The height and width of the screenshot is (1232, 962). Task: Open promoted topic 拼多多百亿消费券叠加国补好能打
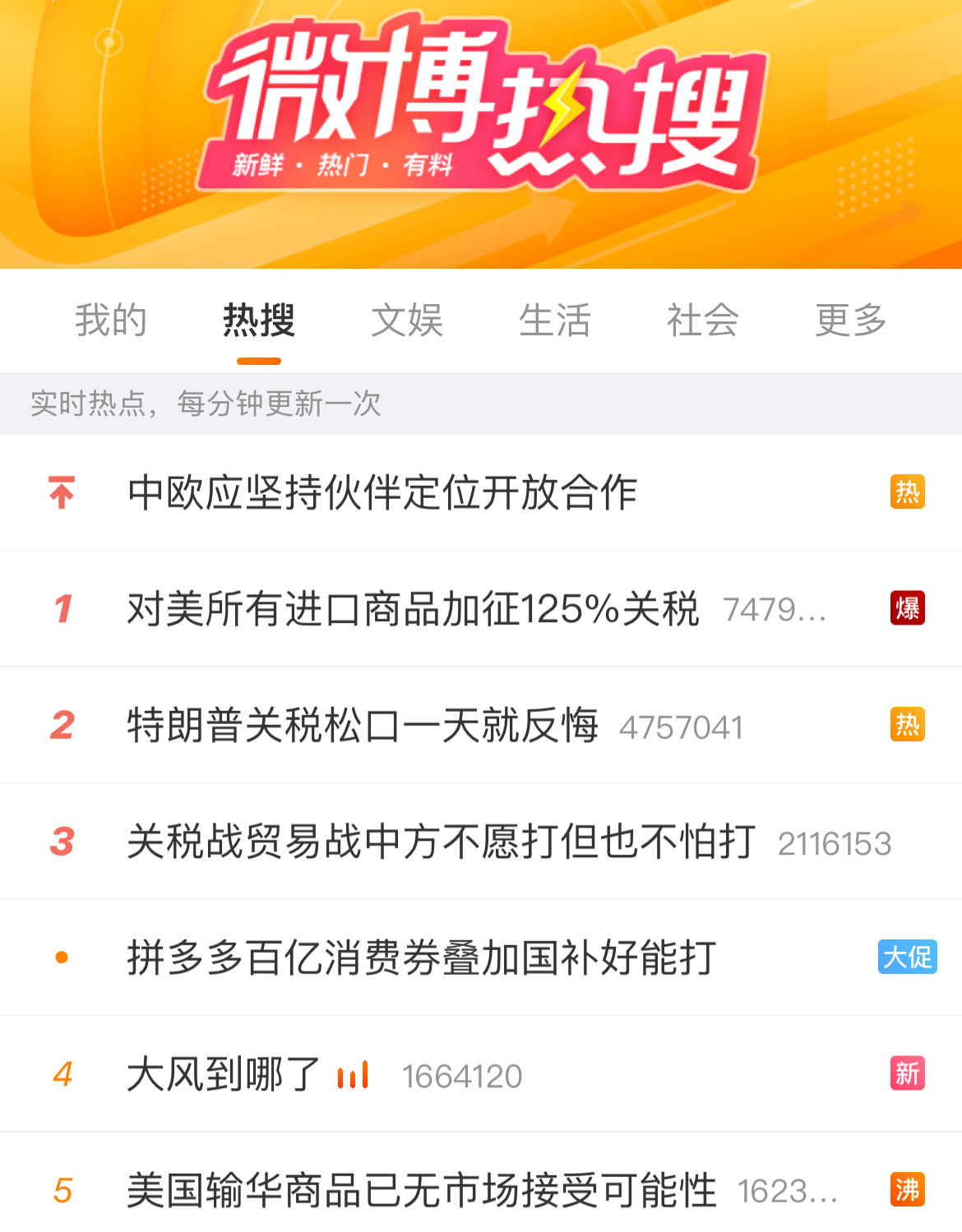coord(421,958)
